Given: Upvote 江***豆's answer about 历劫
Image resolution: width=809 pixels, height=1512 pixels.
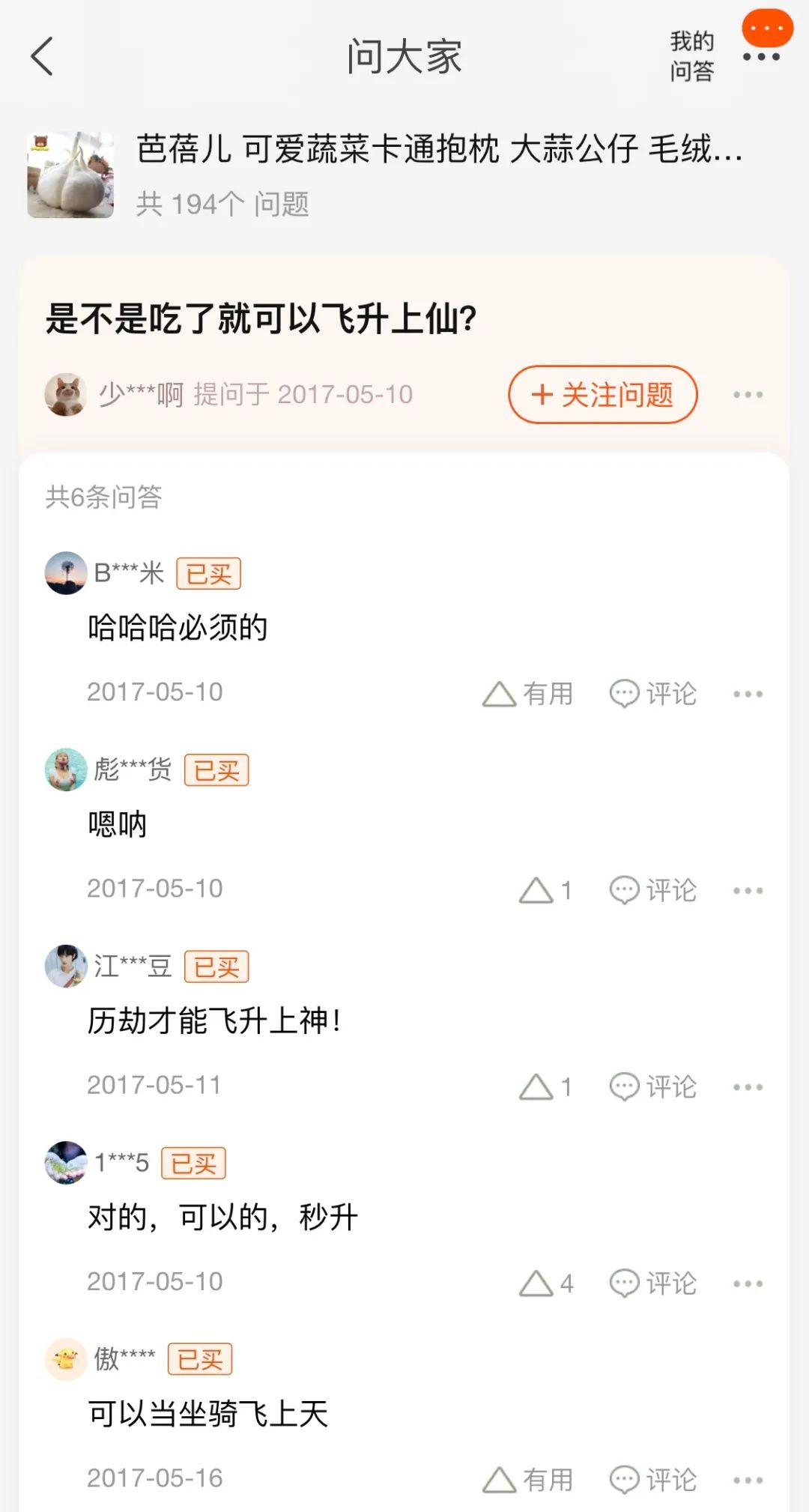Looking at the screenshot, I should (x=545, y=1086).
